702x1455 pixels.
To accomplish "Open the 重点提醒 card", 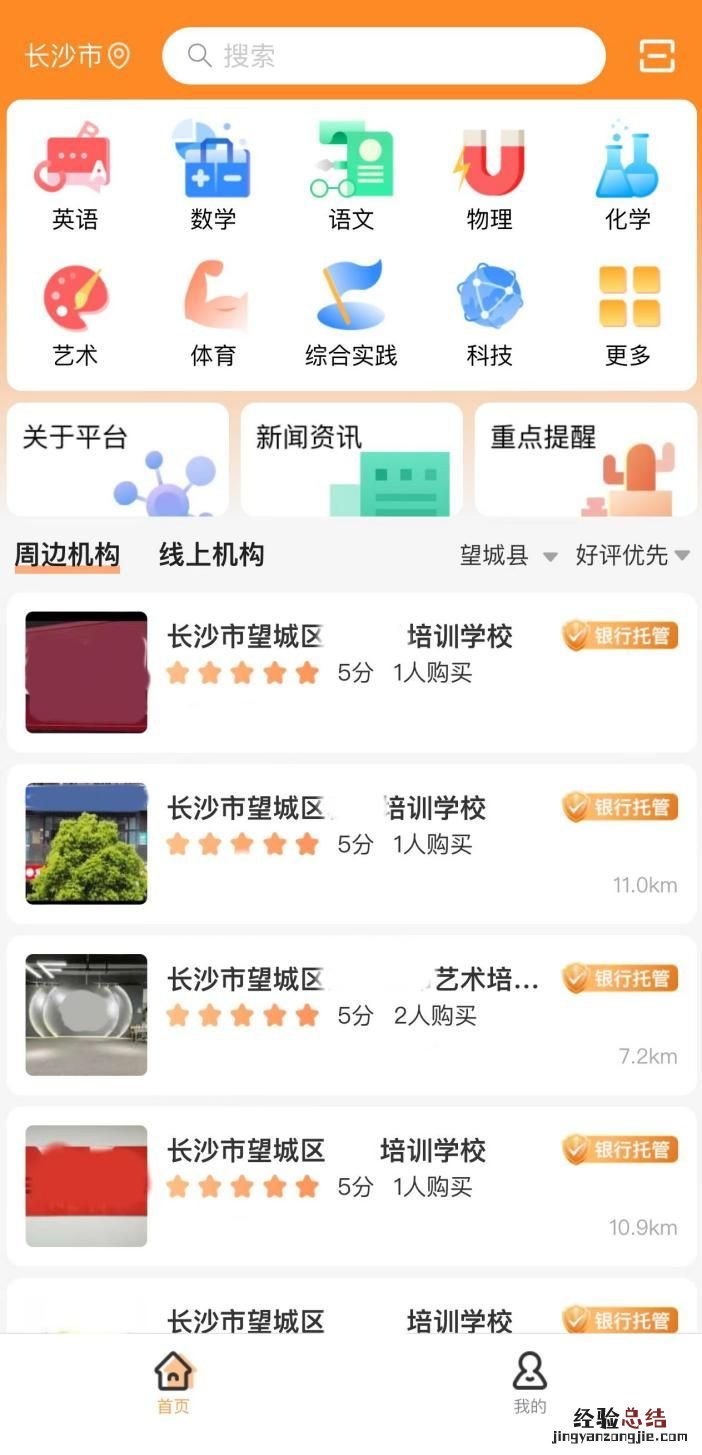I will click(585, 460).
